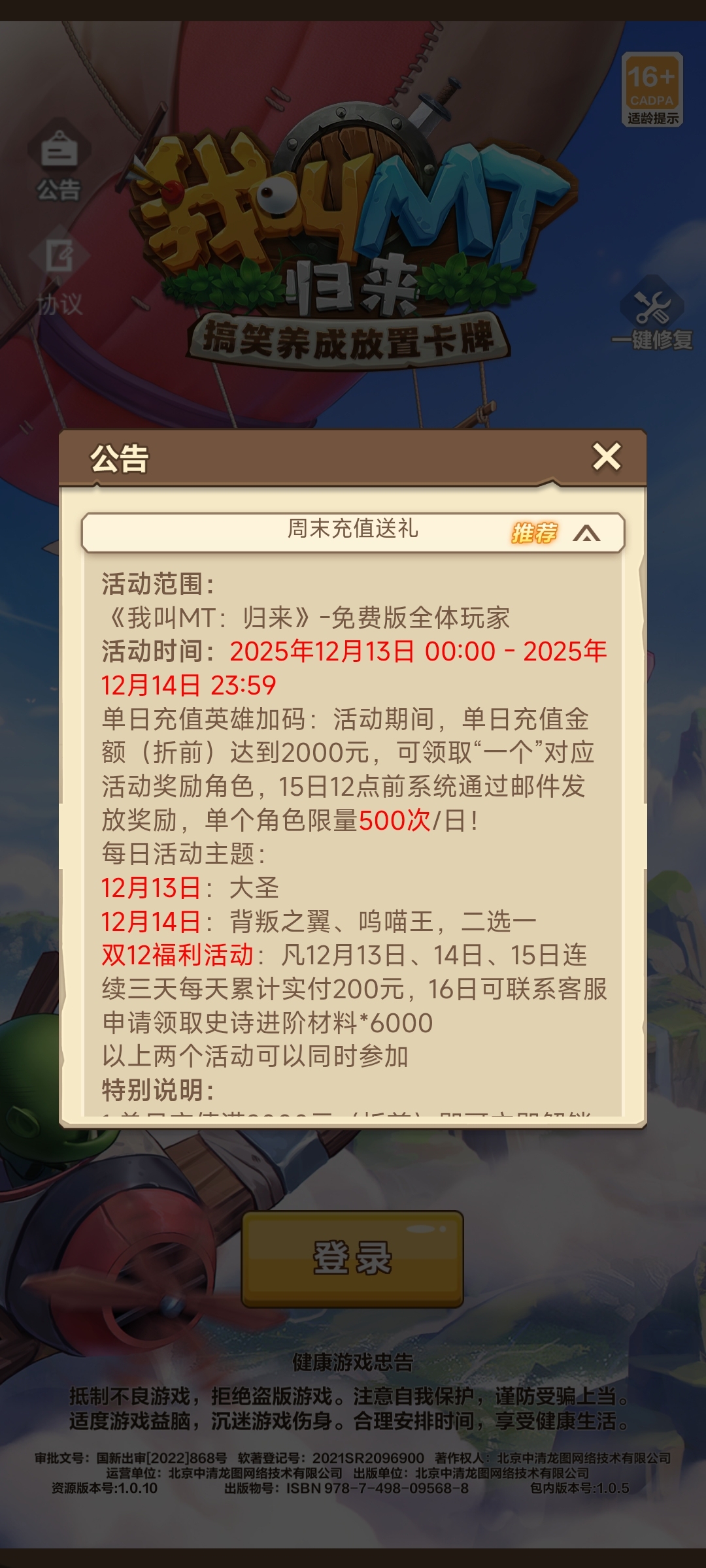706x1568 pixels.
Task: Open the 公告 announcement sidebar icon
Action: click(58, 165)
